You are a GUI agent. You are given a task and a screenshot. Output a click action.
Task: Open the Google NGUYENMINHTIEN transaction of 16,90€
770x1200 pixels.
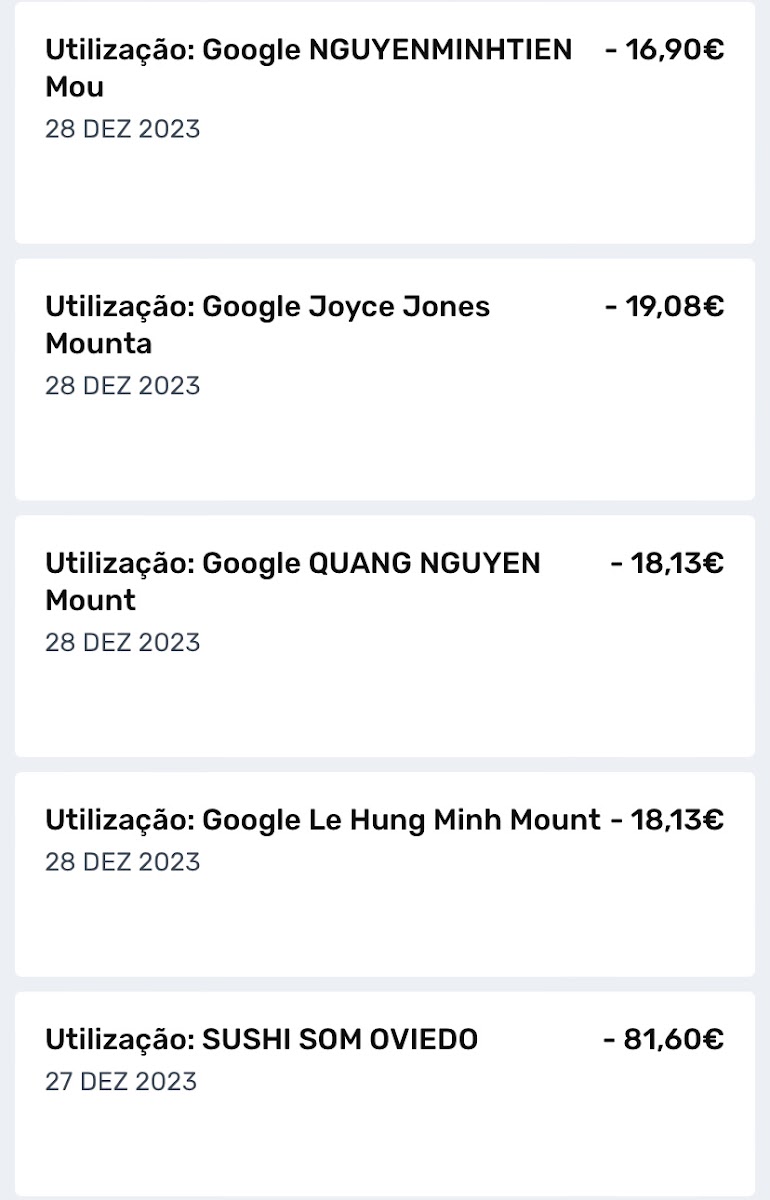click(x=385, y=122)
